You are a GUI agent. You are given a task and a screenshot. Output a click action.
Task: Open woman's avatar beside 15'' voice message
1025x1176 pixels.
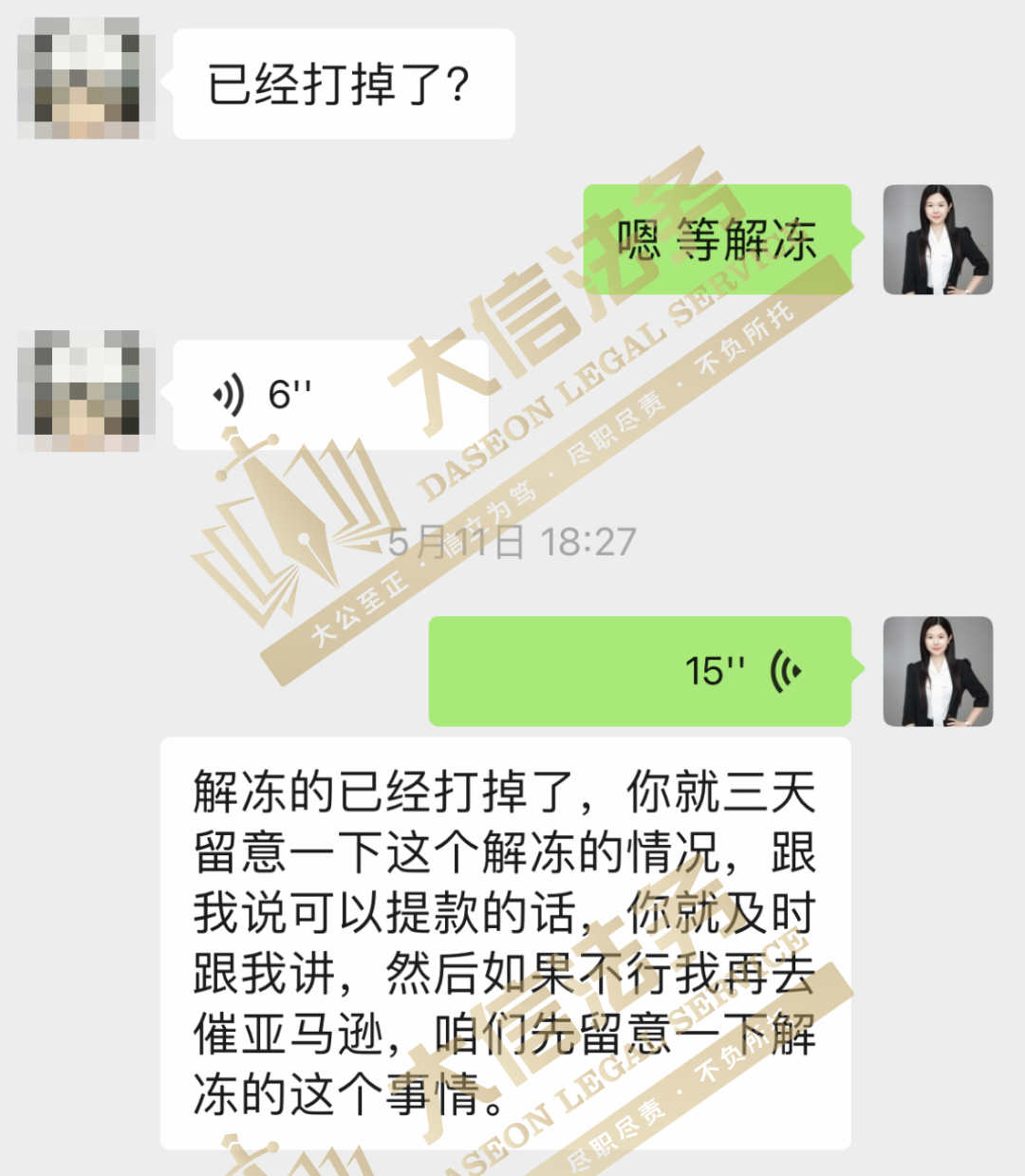[938, 671]
